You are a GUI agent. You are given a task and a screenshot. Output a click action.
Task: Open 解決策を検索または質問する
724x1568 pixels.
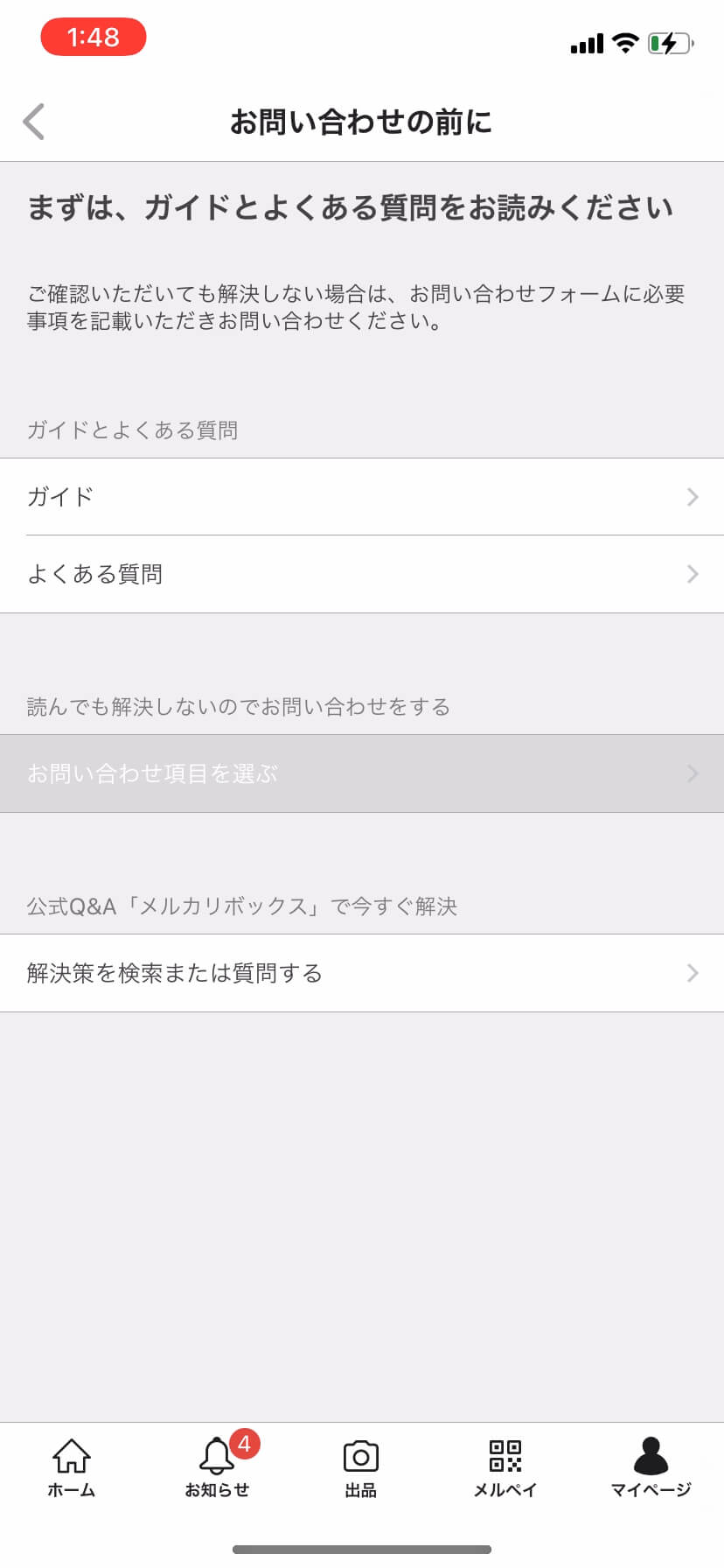click(362, 973)
